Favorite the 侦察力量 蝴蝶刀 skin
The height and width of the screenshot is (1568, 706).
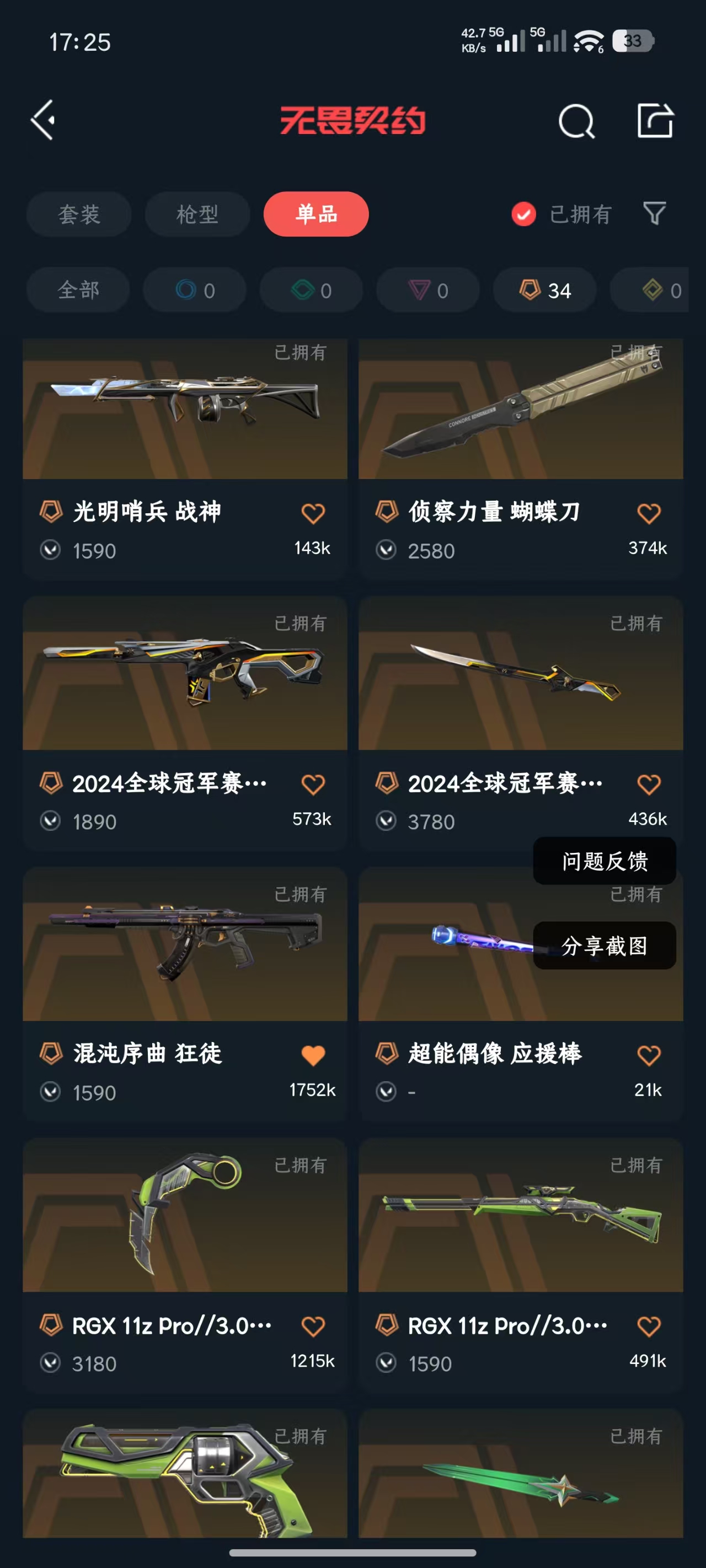648,513
